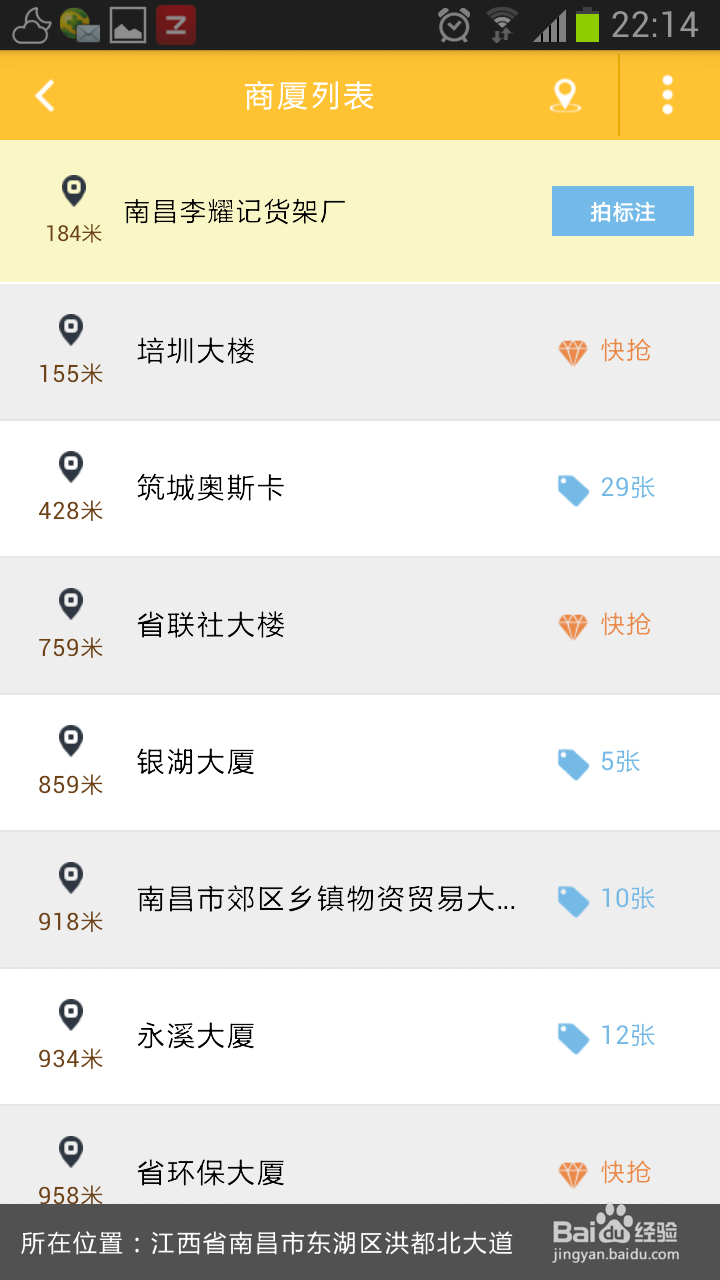720x1280 pixels.
Task: Select 永溪大厦 with 12张
Action: [x=196, y=1036]
